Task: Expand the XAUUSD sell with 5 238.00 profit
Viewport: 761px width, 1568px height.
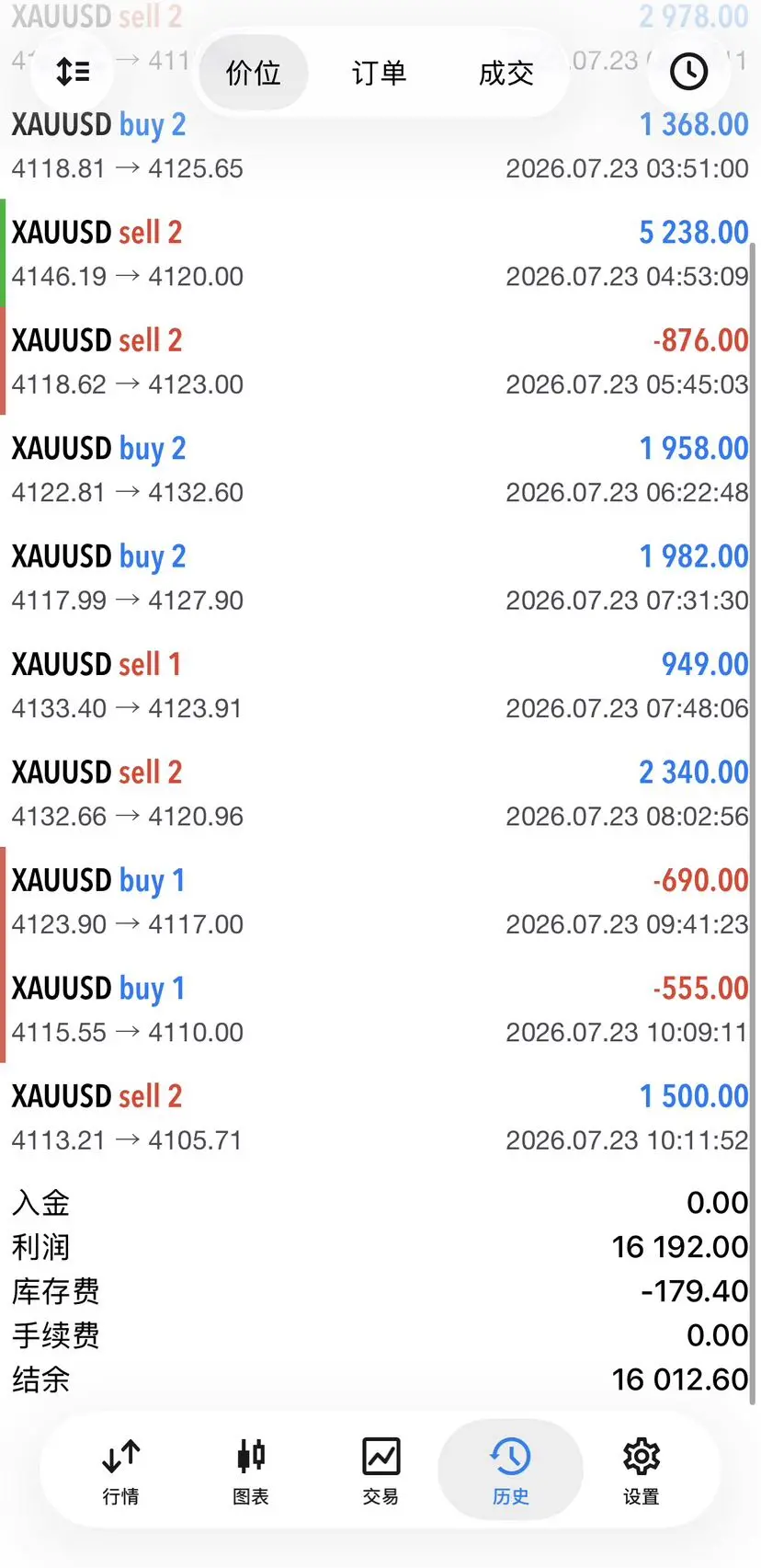Action: tap(380, 253)
